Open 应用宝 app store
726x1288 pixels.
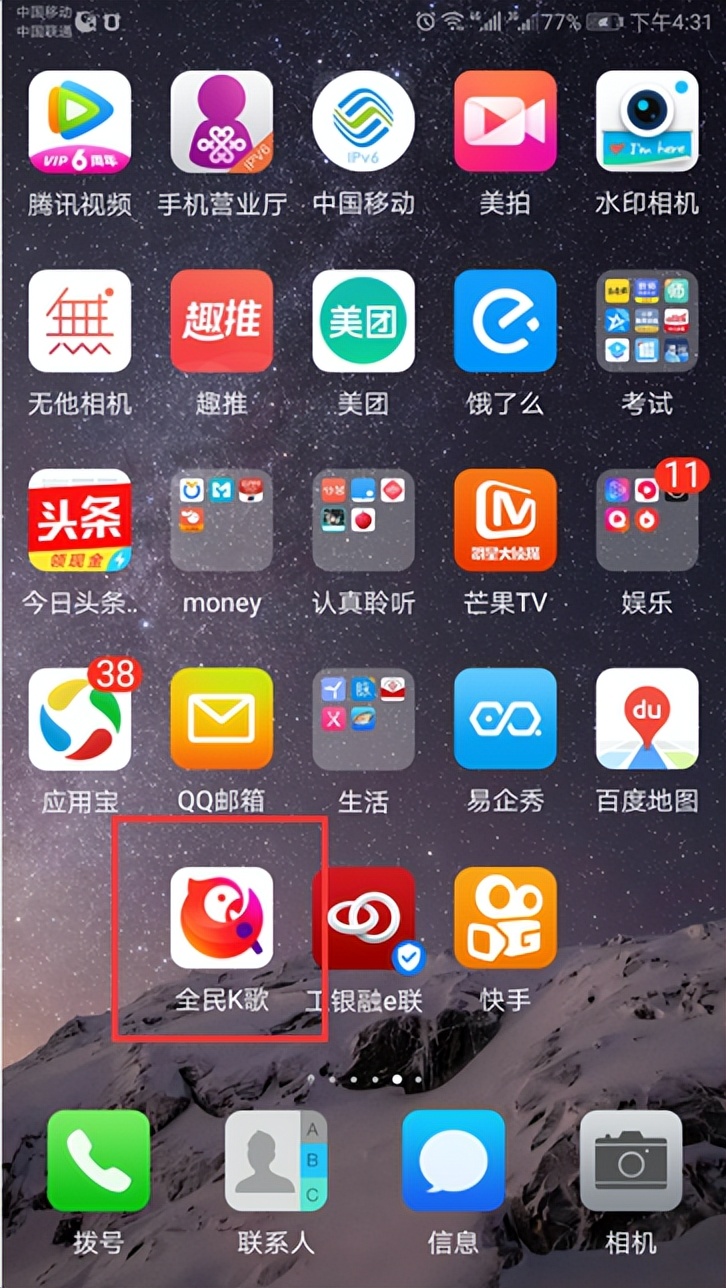pos(79,719)
